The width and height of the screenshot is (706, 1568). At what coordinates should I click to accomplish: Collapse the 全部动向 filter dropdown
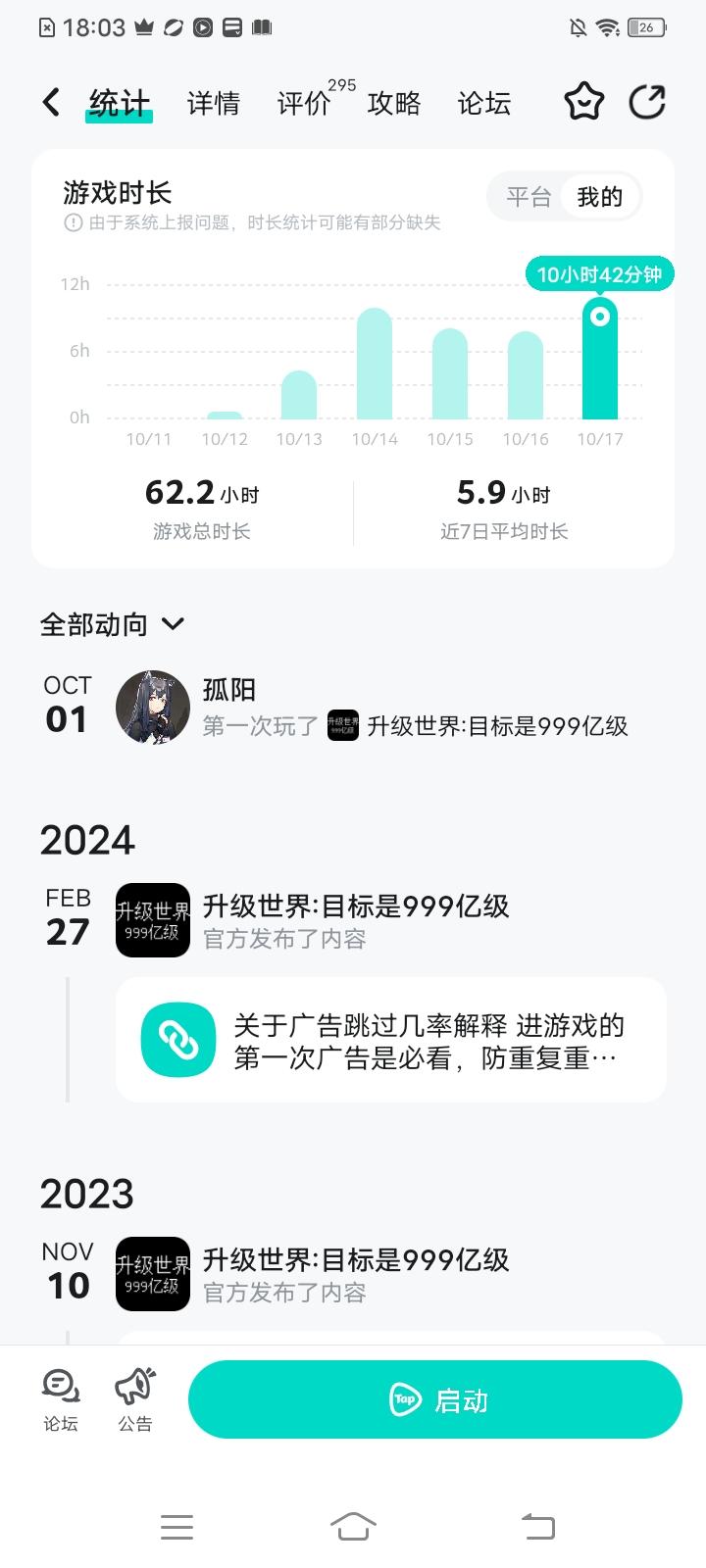174,624
